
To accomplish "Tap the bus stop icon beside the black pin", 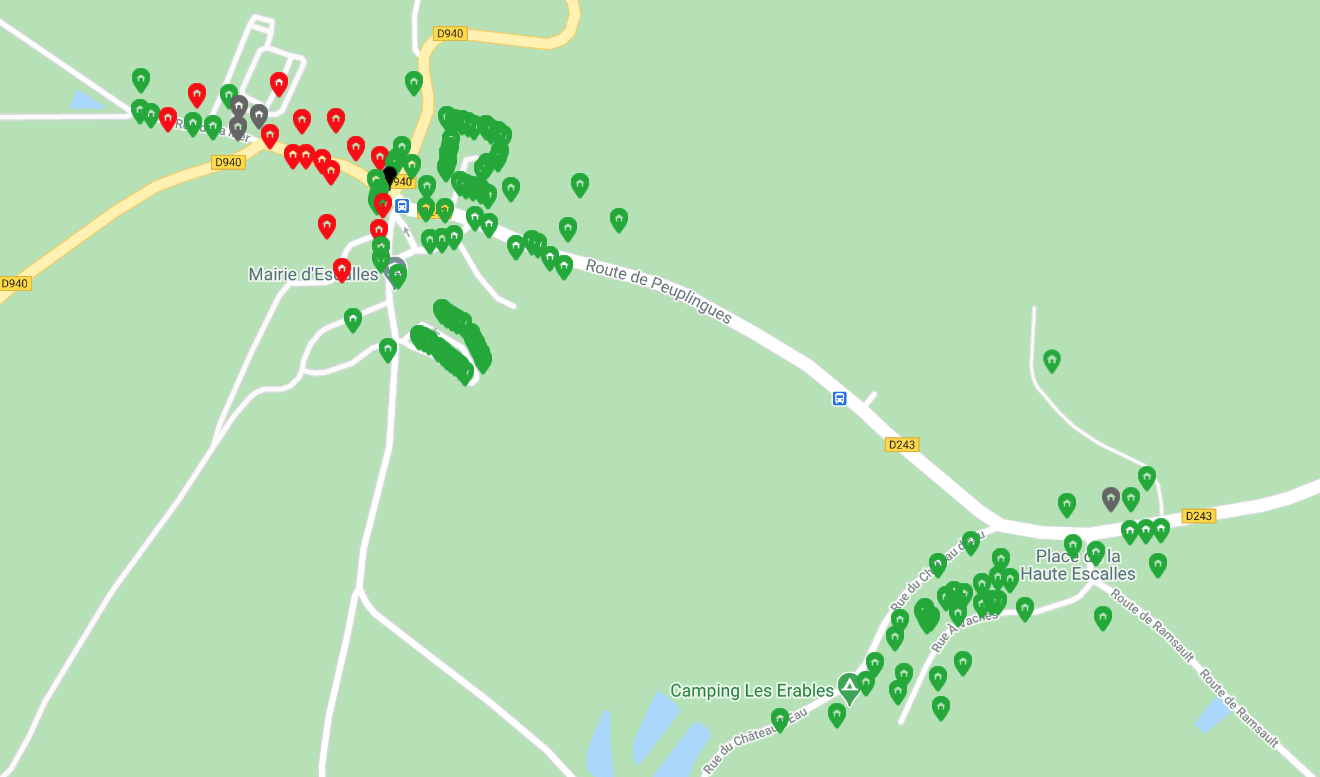I will pos(402,206).
